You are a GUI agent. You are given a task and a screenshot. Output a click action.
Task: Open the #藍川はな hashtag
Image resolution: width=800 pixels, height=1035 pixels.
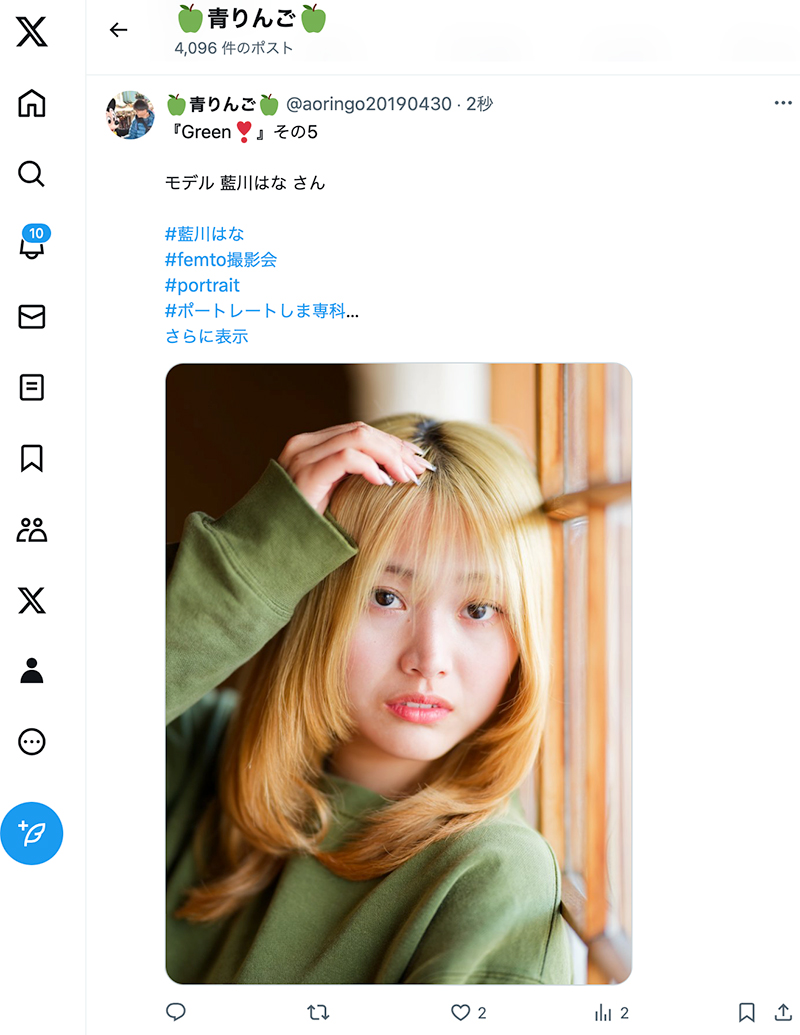click(204, 234)
